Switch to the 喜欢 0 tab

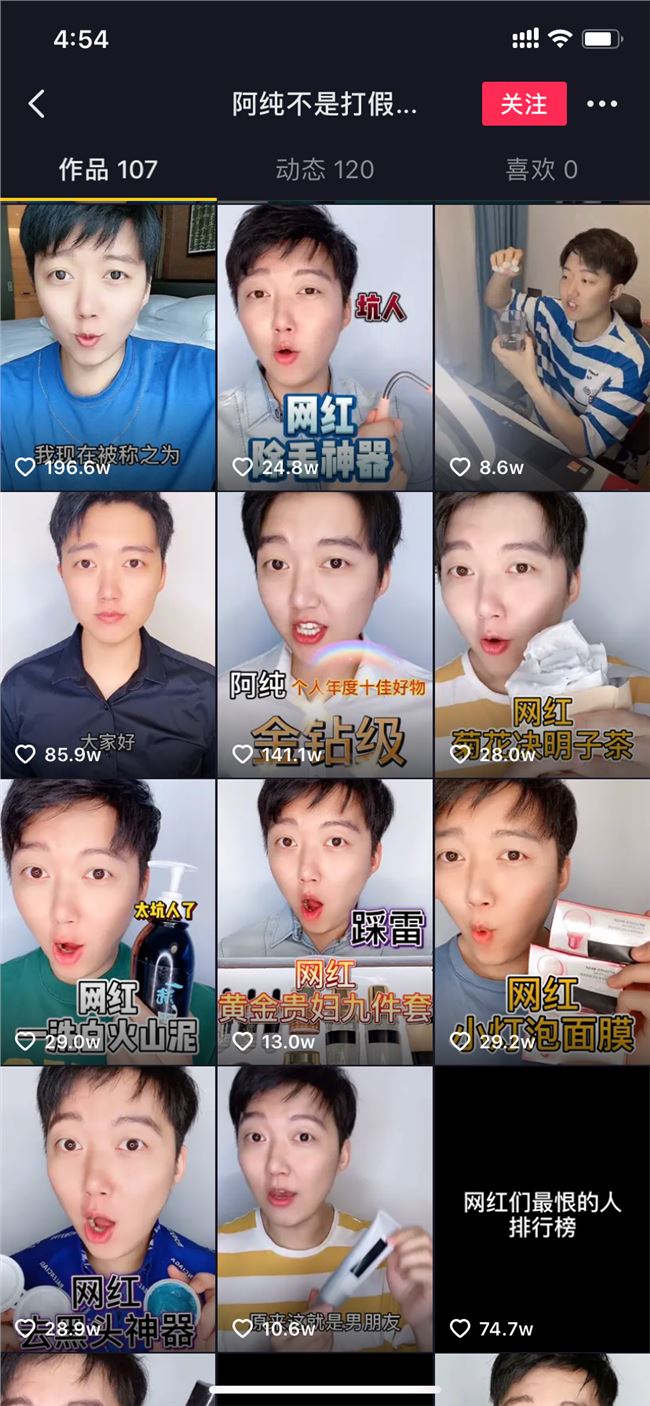tap(541, 170)
